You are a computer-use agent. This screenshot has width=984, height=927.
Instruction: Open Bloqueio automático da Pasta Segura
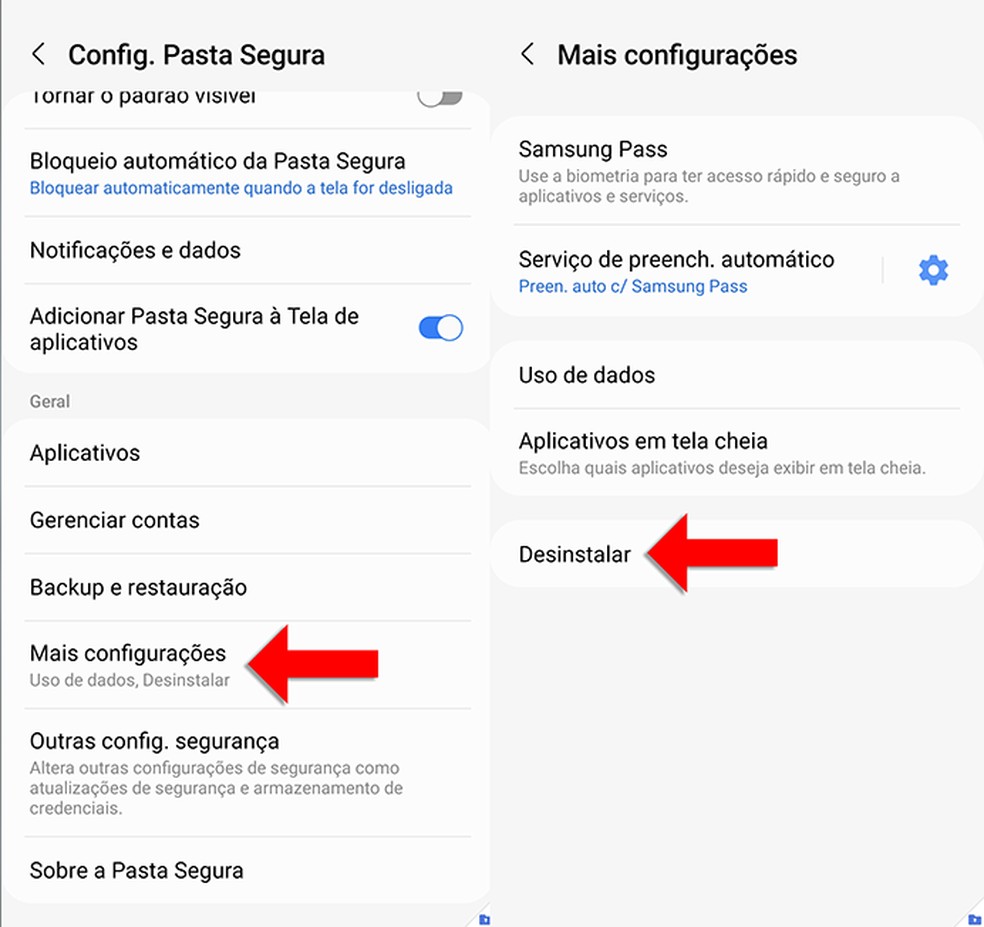(240, 173)
